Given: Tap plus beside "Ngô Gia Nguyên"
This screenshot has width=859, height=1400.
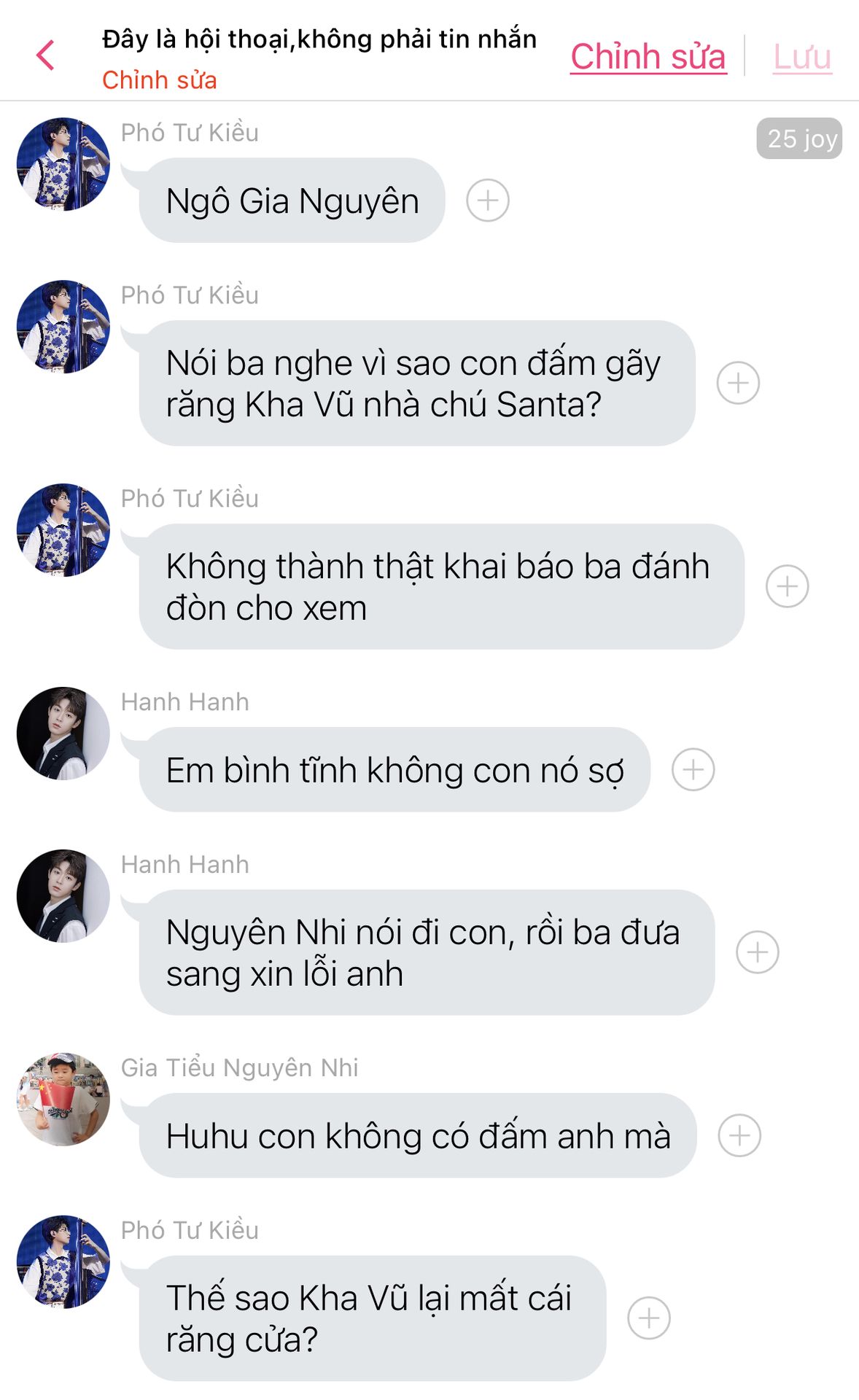Looking at the screenshot, I should coord(488,201).
